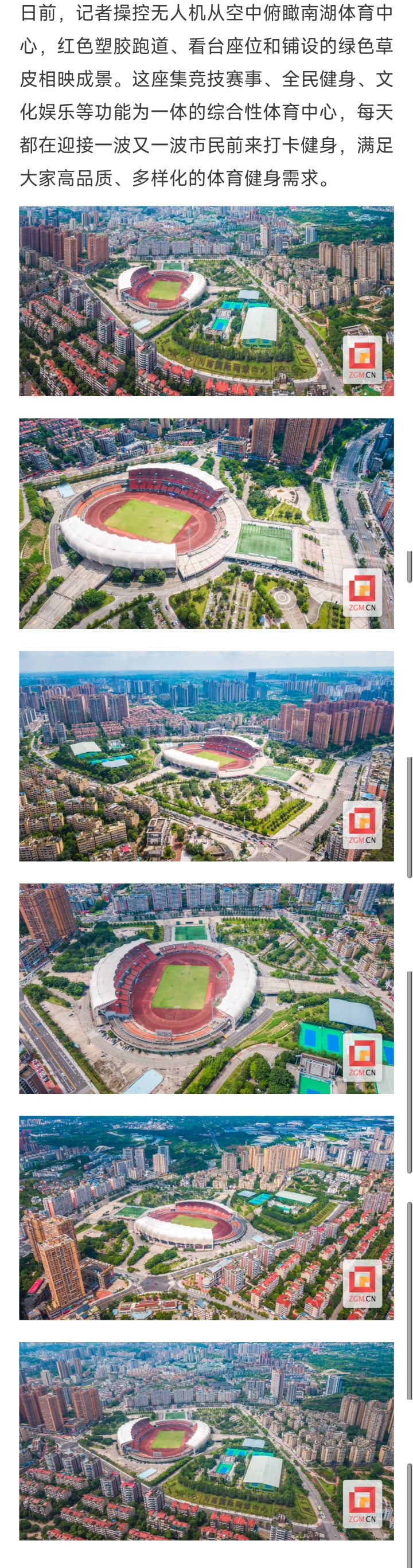View the wide skyline photo with blue sky
Image resolution: width=413 pixels, height=1568 pixels.
(206, 756)
